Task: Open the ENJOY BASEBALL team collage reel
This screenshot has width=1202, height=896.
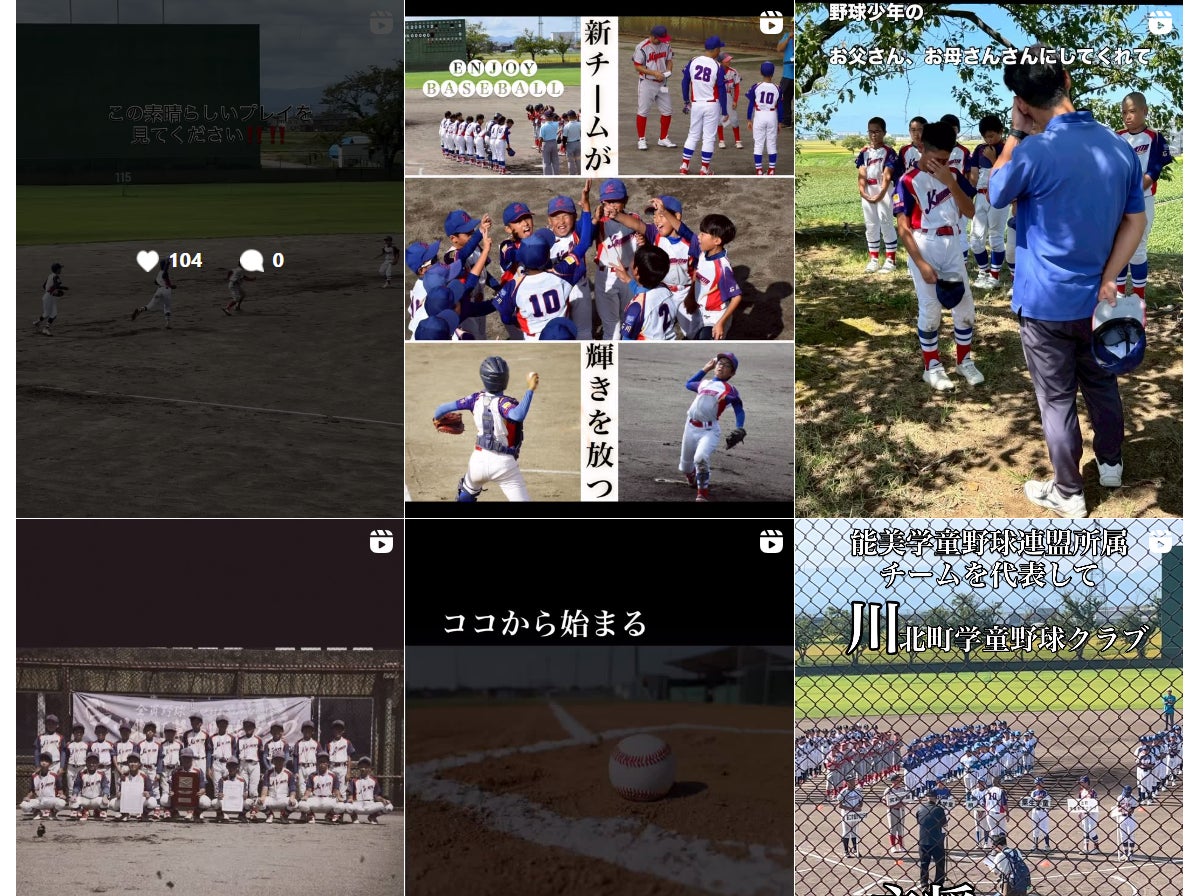Action: (599, 258)
